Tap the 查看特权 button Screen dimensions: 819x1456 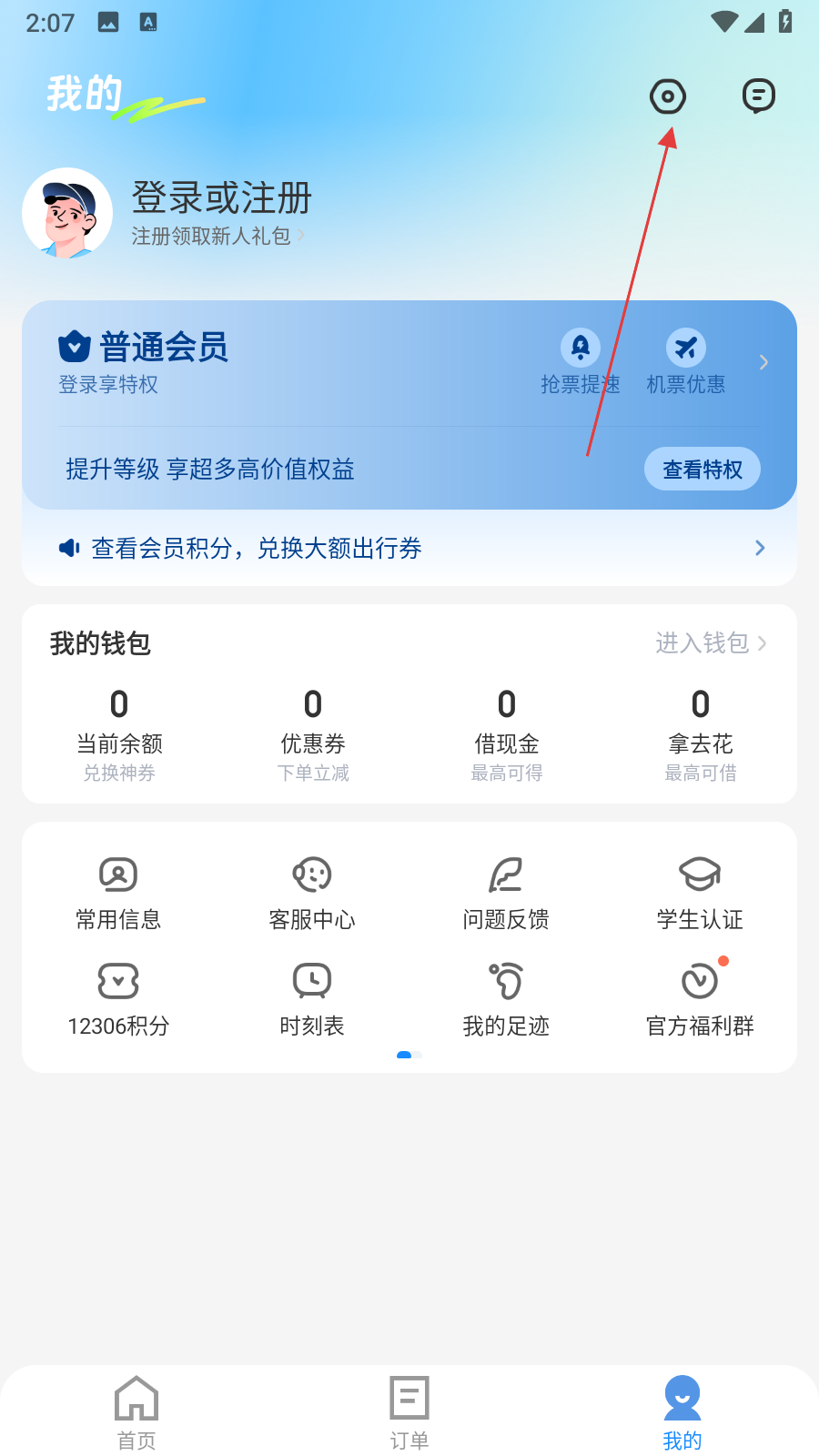pyautogui.click(x=702, y=469)
